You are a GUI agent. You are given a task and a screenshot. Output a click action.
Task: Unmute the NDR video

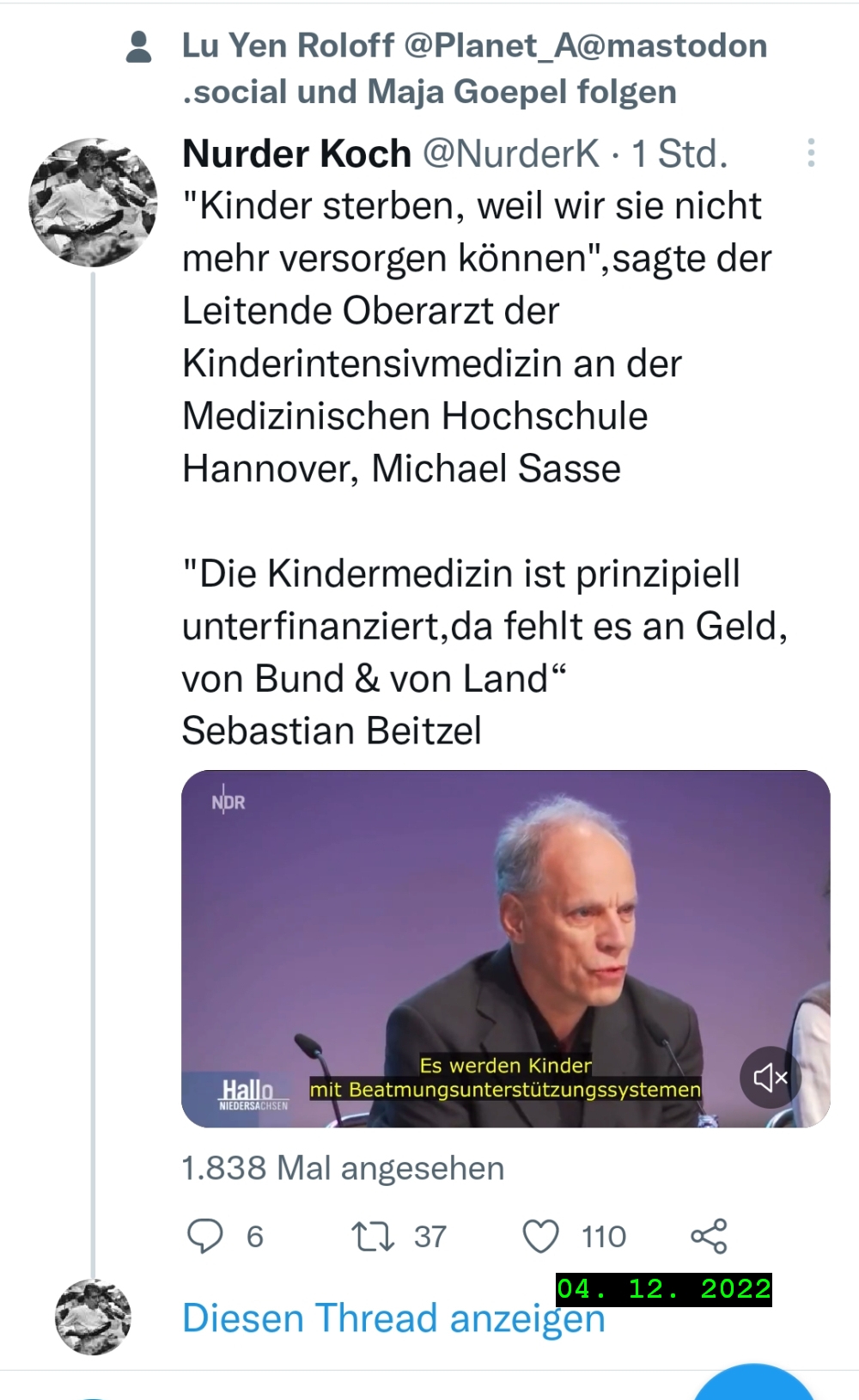point(770,1077)
